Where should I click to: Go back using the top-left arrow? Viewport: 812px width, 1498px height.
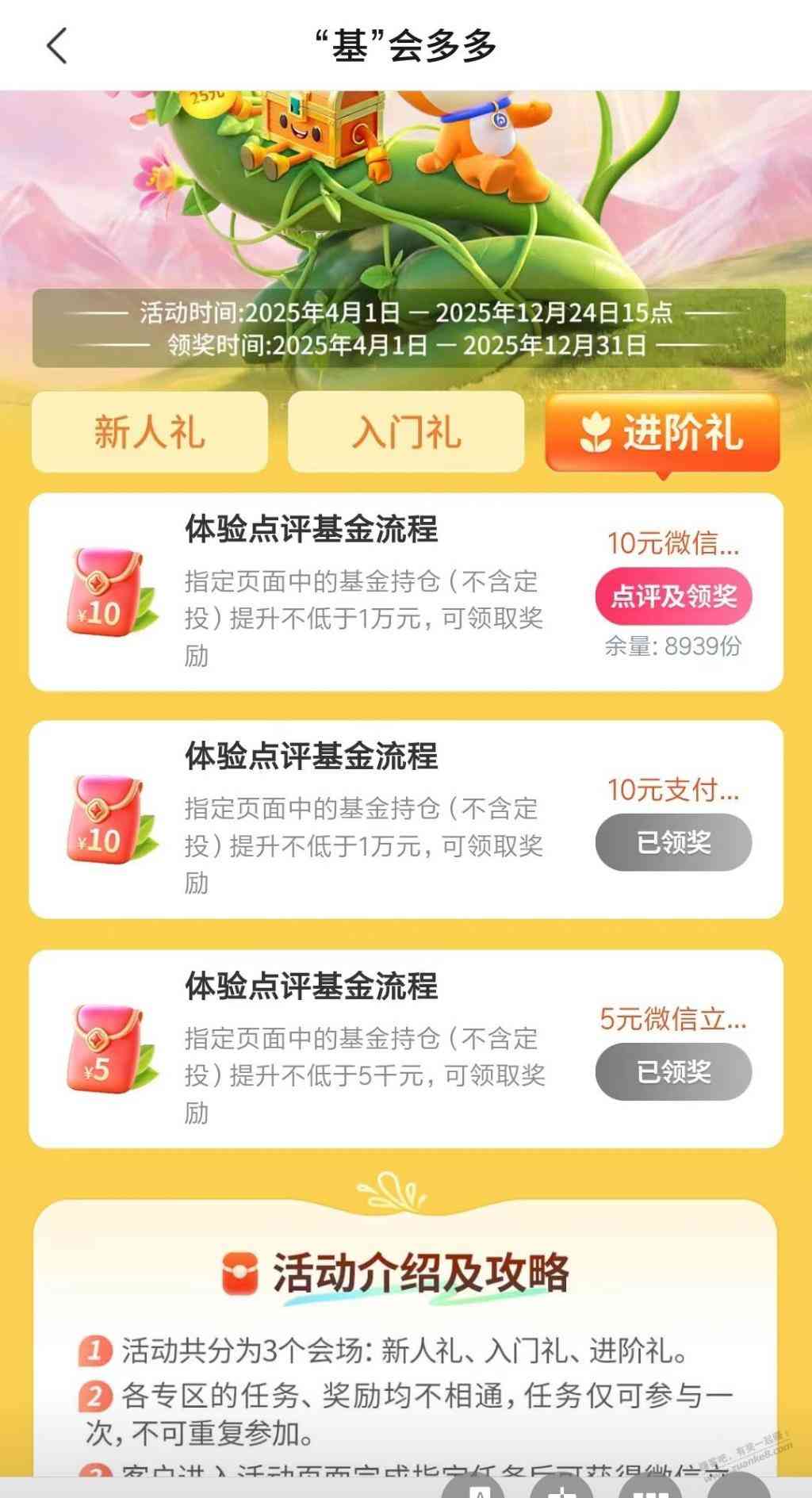point(57,45)
